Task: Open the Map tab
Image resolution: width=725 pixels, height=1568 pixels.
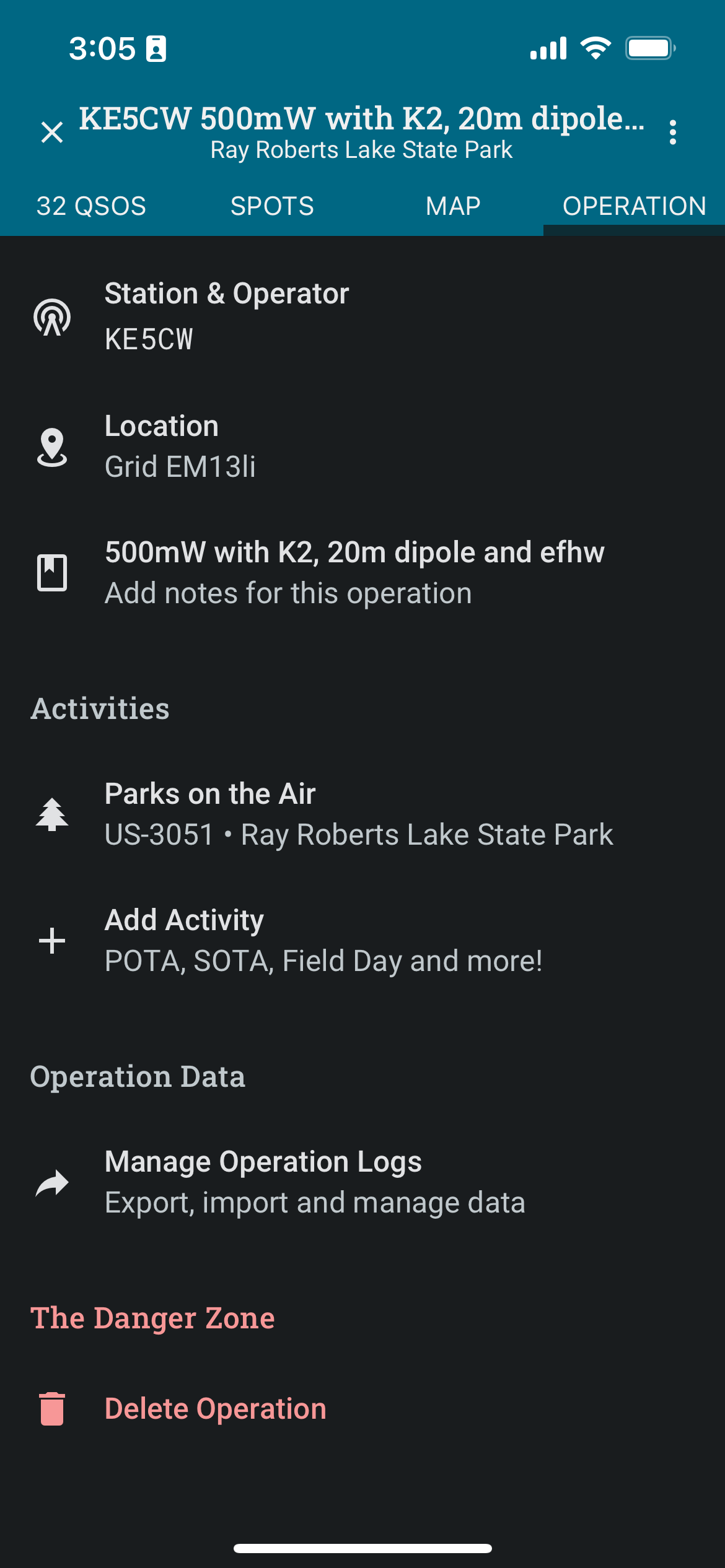Action: point(453,206)
